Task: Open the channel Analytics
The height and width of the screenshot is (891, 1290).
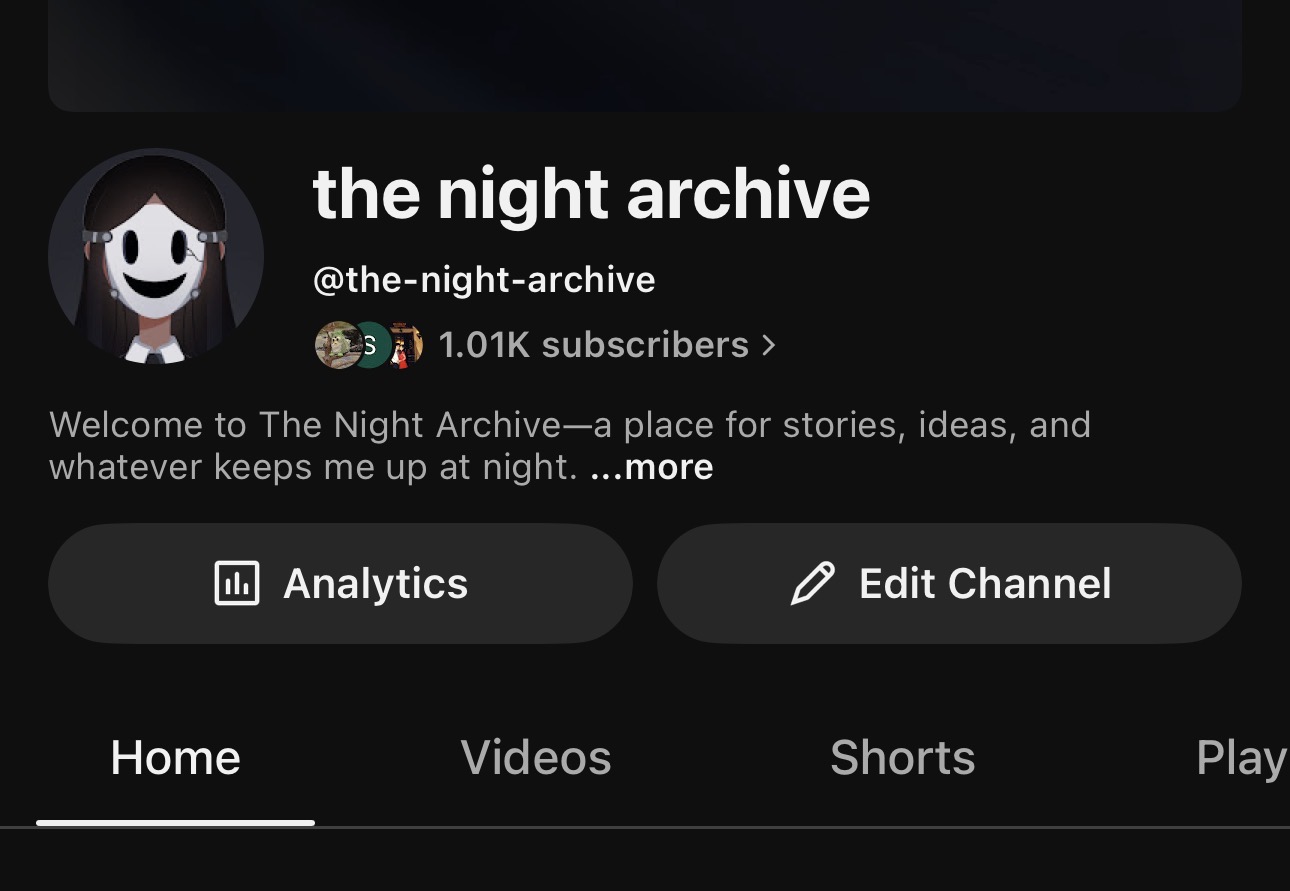Action: coord(340,583)
